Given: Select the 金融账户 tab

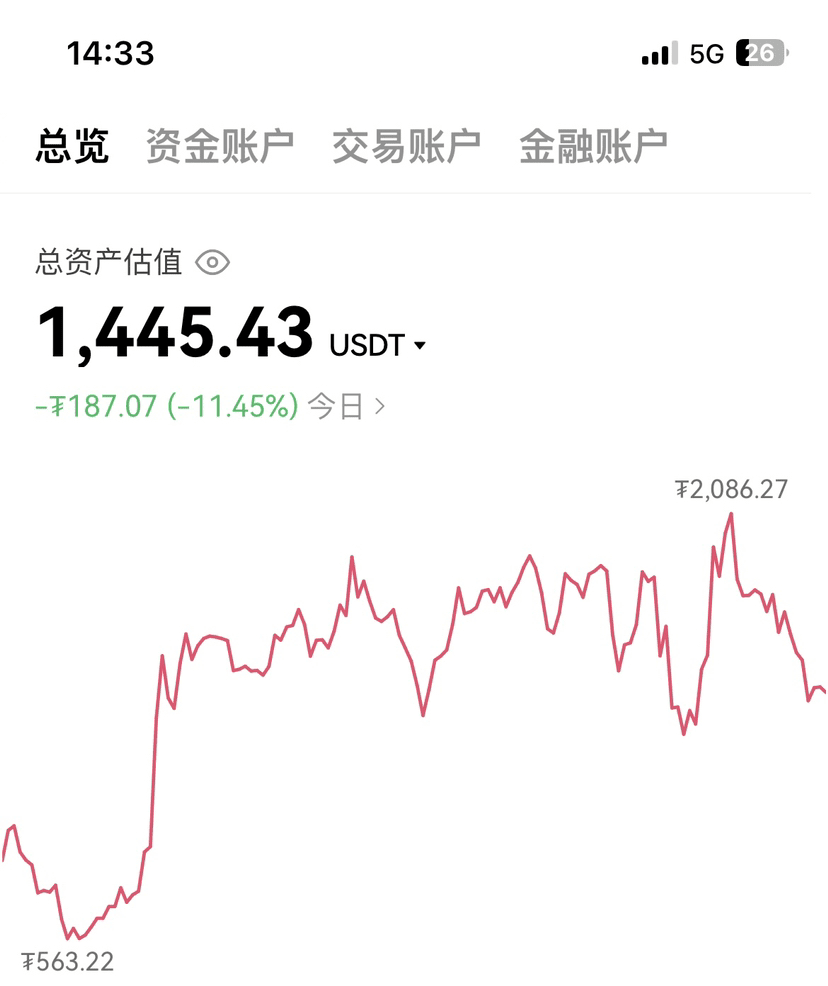Looking at the screenshot, I should (592, 146).
